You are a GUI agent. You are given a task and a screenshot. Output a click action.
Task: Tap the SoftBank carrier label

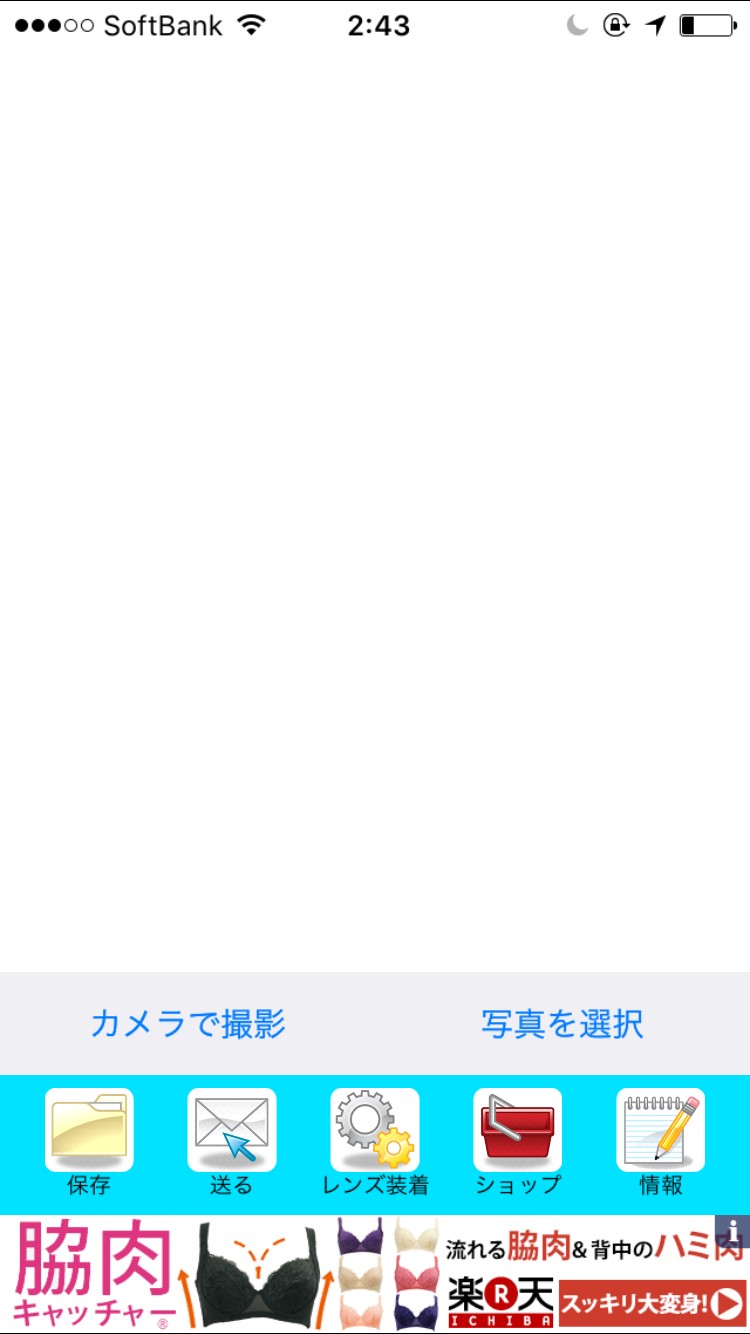[x=164, y=26]
